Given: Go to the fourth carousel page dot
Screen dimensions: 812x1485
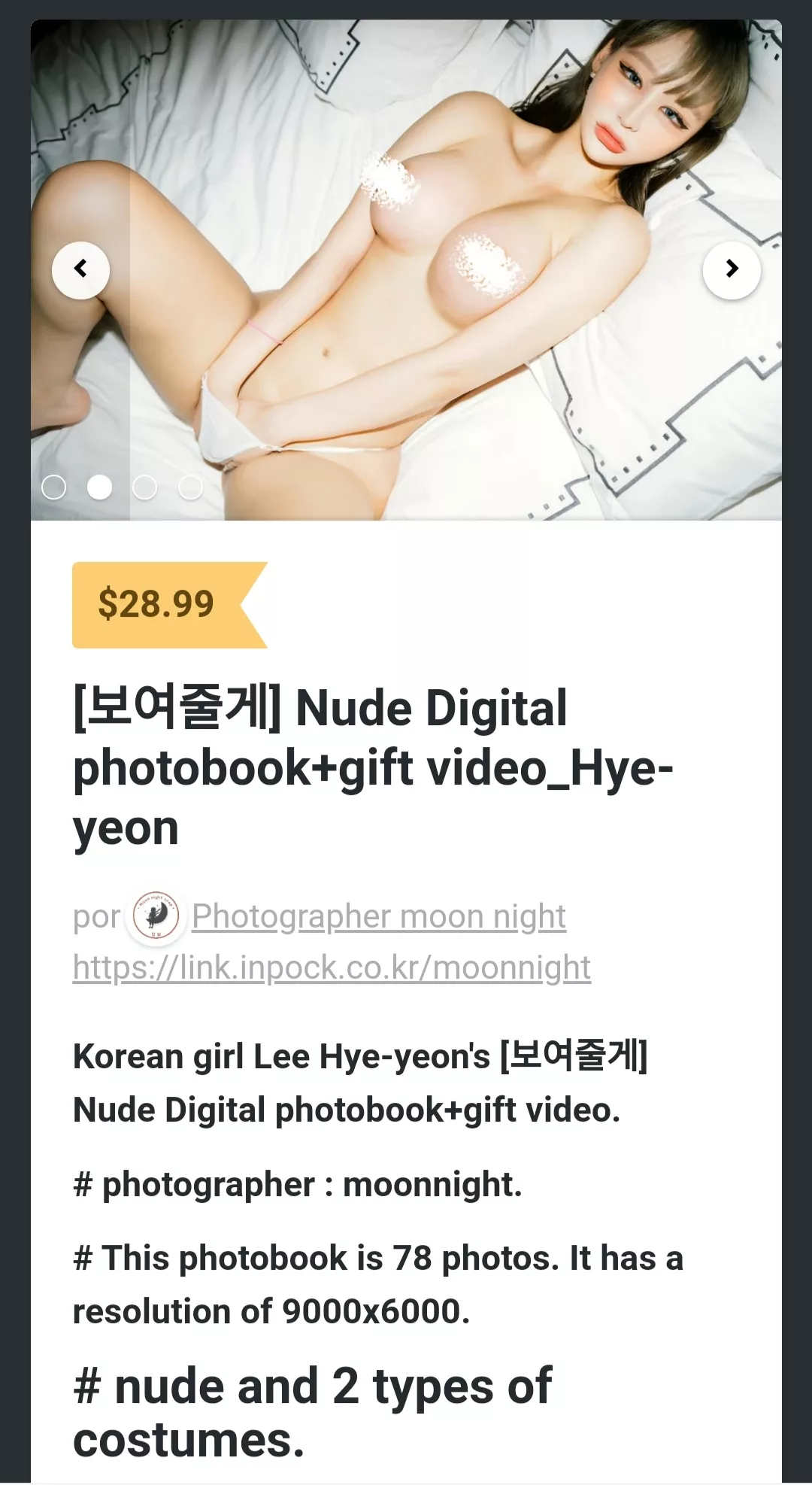Looking at the screenshot, I should [190, 487].
